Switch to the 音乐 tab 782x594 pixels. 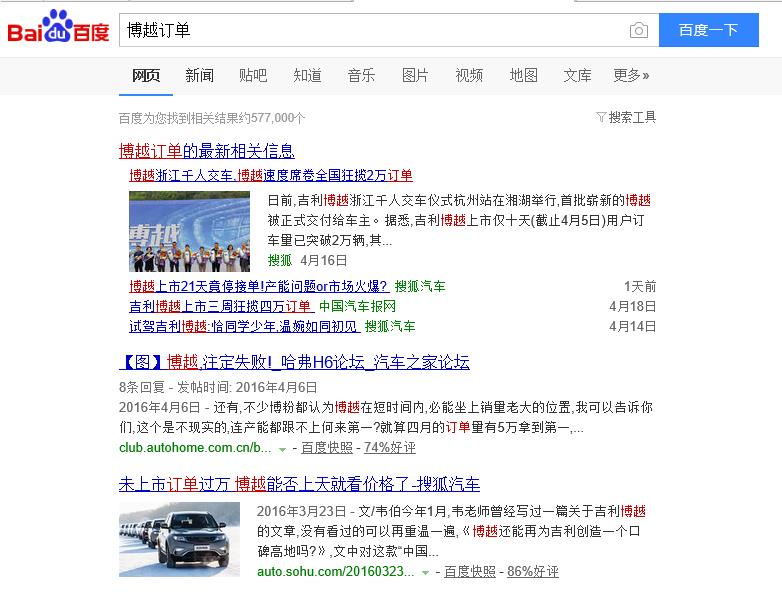pos(361,75)
